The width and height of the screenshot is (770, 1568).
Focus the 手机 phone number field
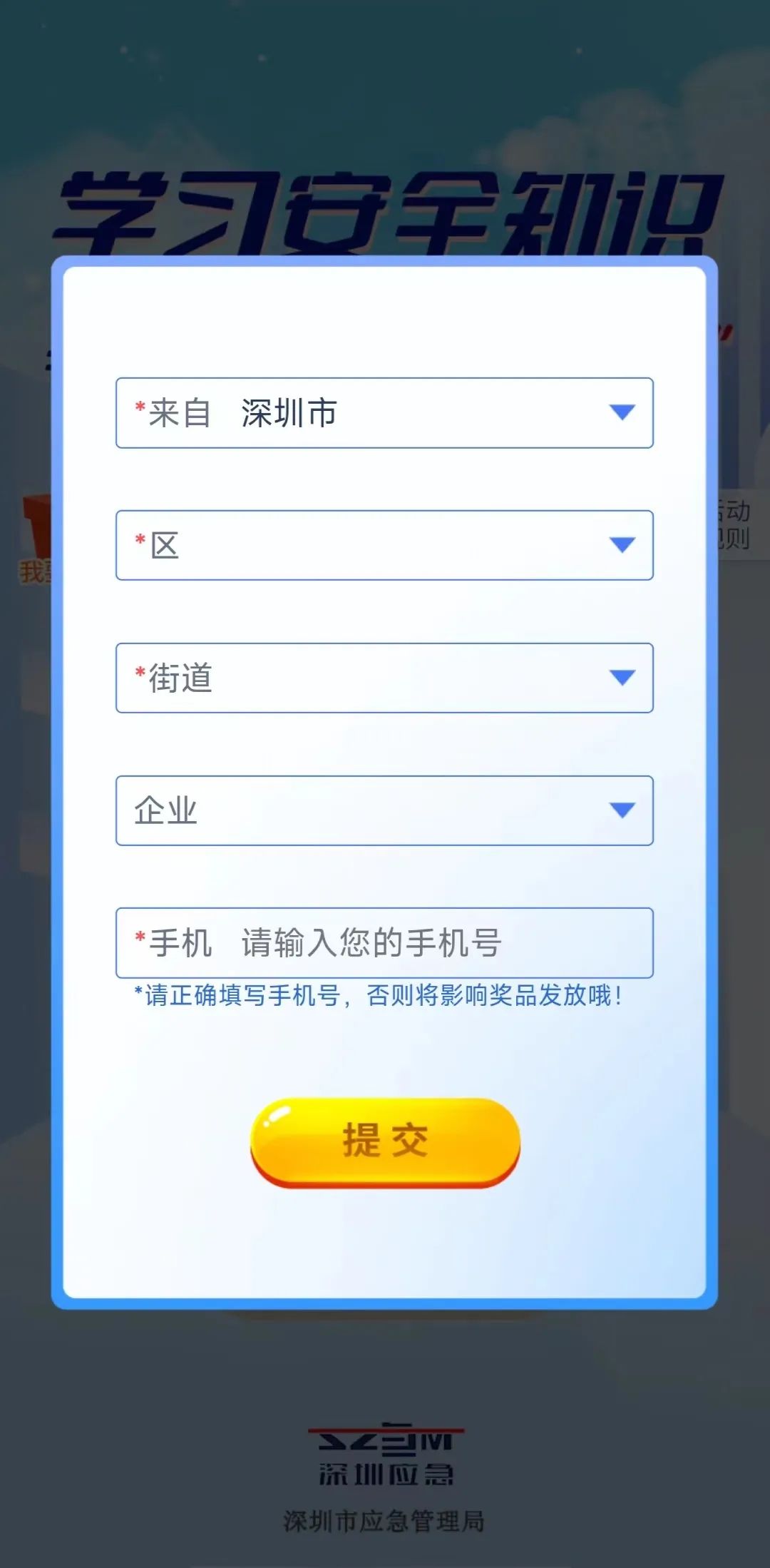pos(428,943)
